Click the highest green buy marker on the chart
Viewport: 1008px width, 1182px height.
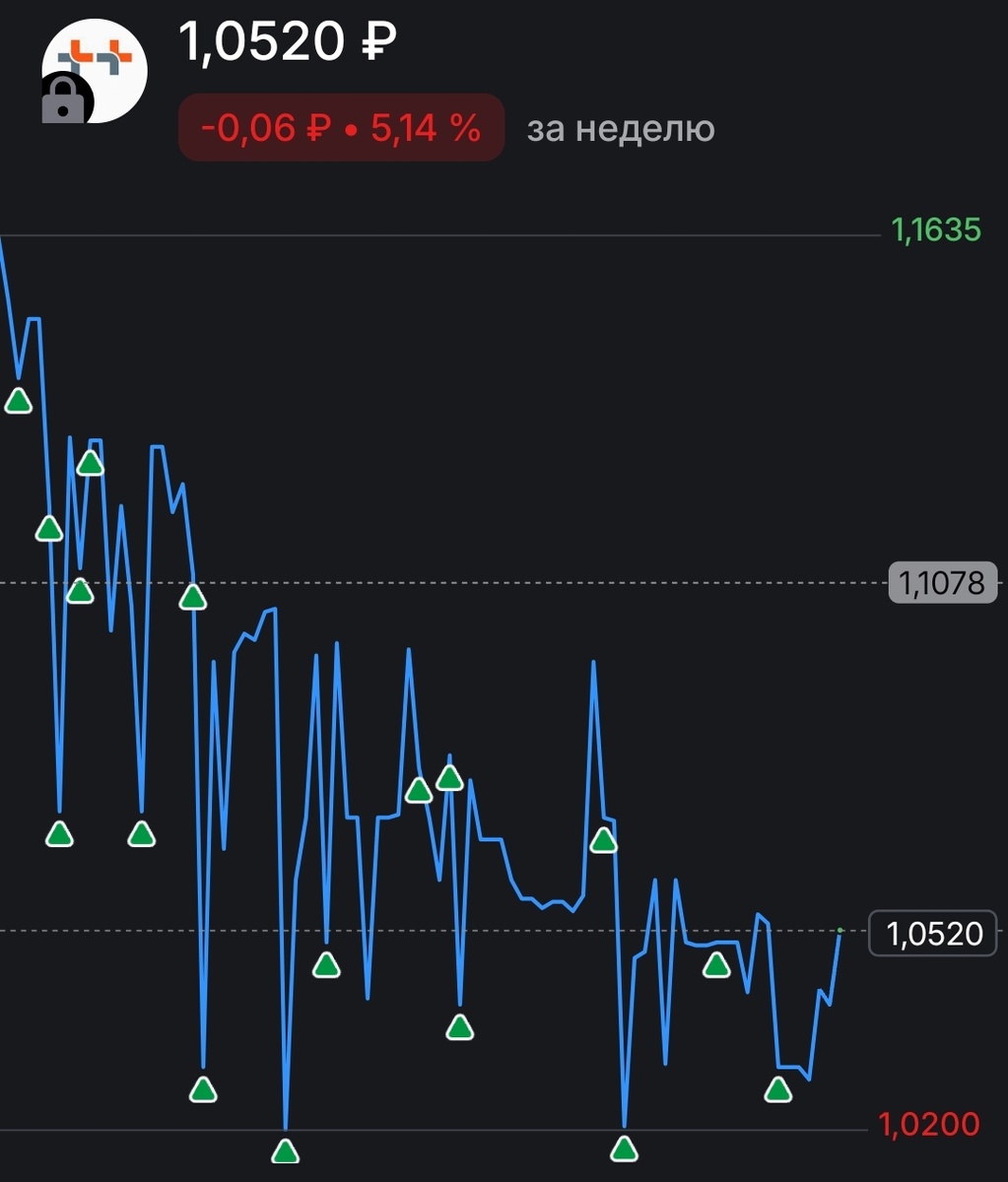click(18, 400)
